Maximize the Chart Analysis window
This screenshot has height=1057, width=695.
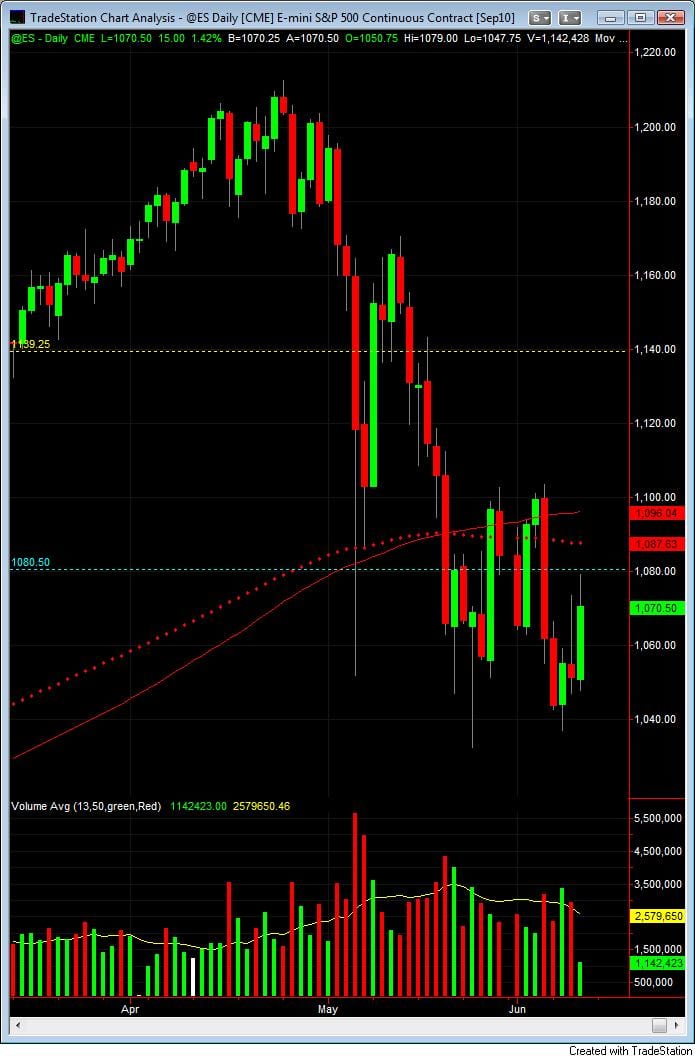640,17
